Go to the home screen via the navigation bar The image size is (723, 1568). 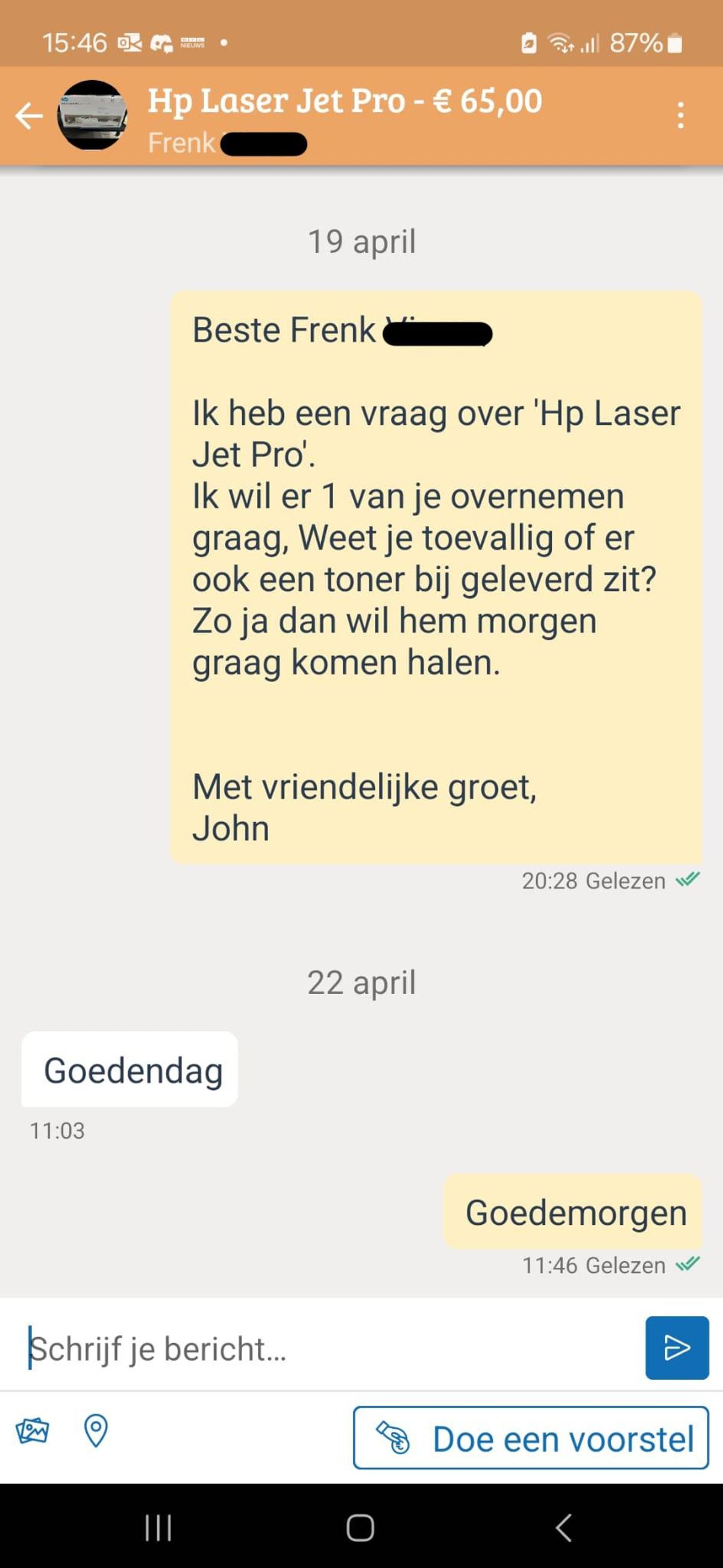tap(360, 1528)
